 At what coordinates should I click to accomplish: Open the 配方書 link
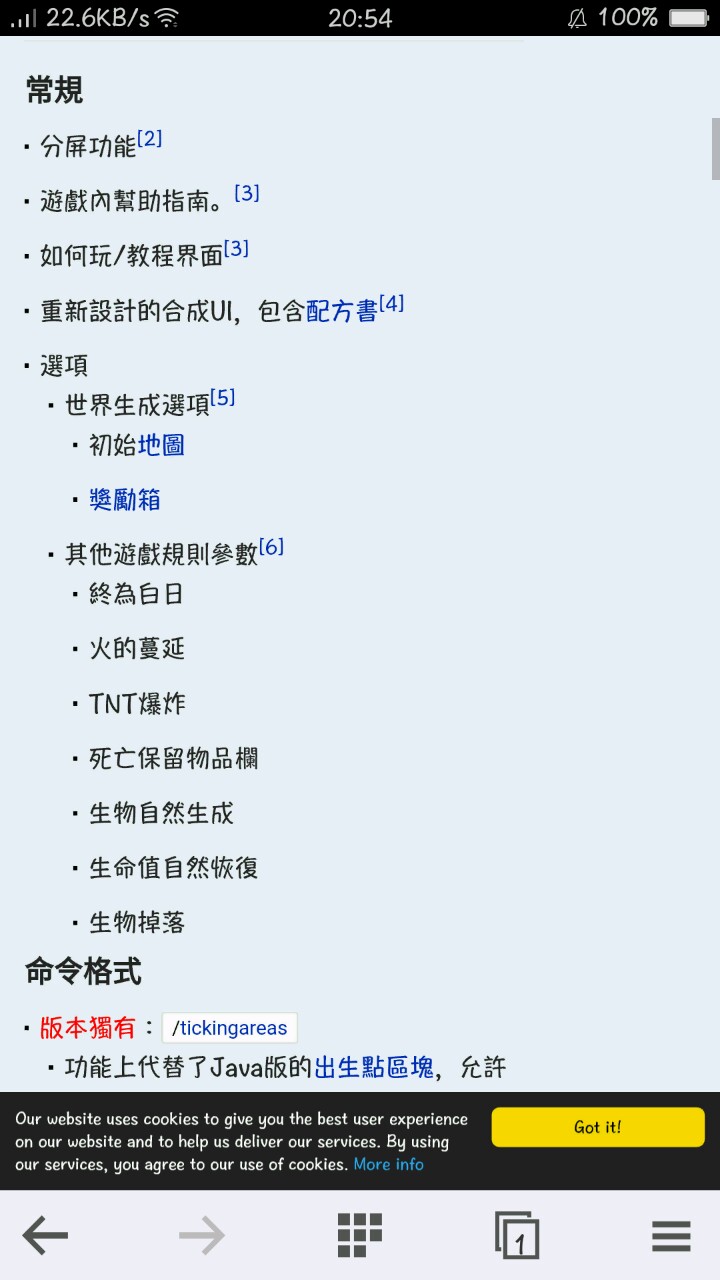click(x=341, y=311)
